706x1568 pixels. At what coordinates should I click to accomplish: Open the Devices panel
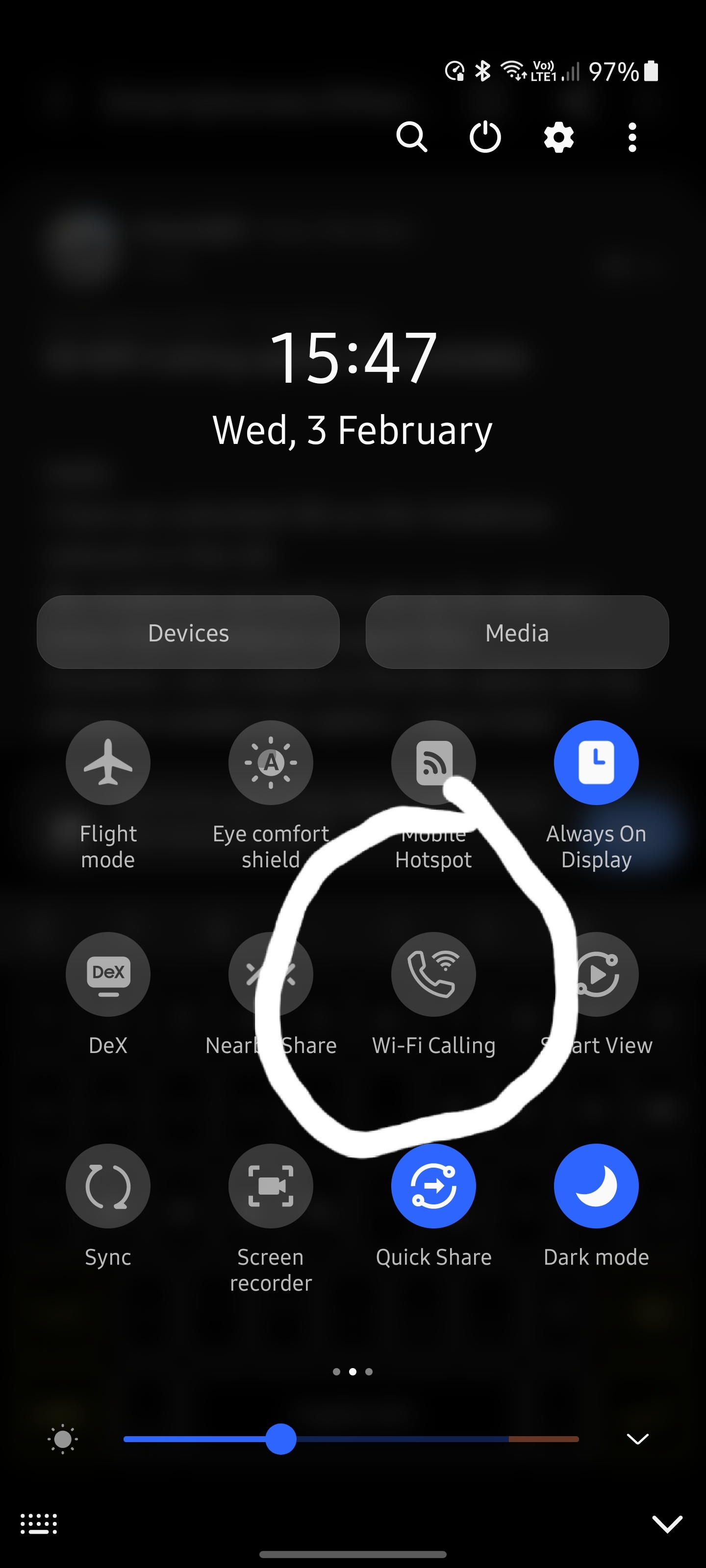188,633
